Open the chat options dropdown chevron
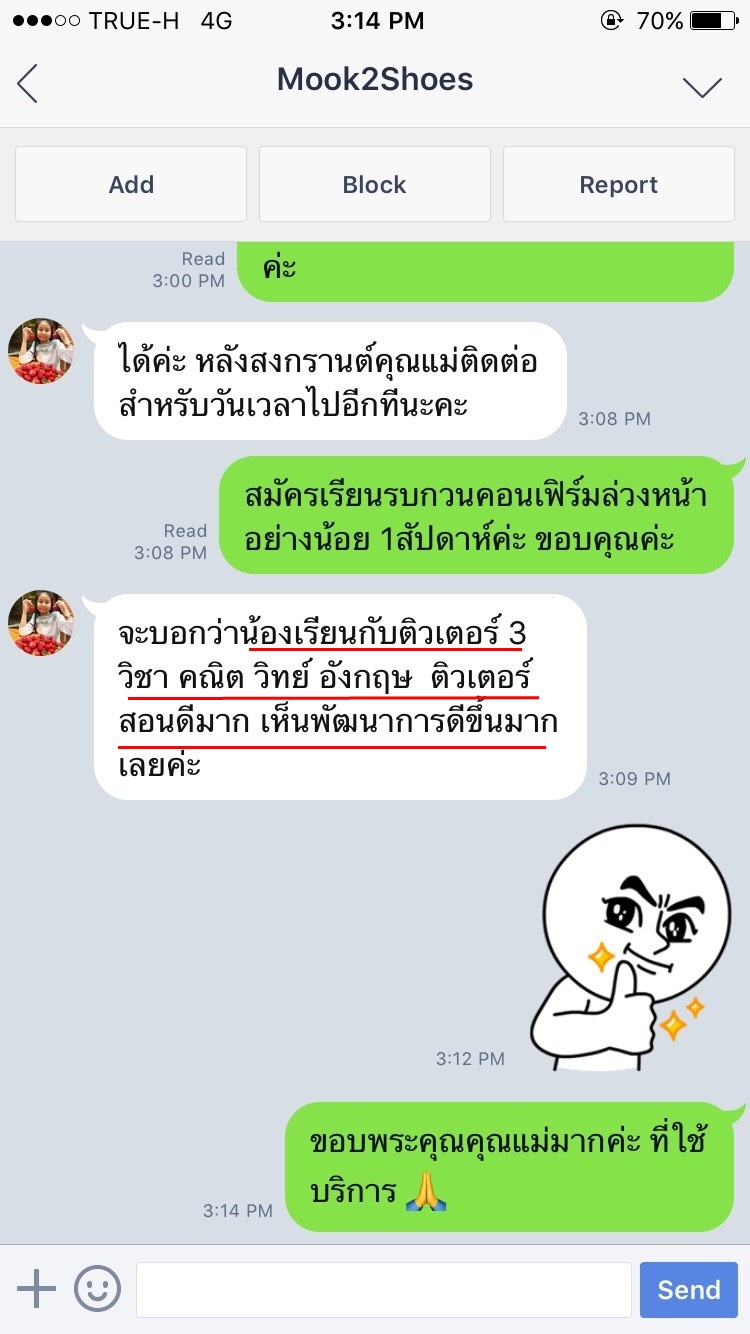 (x=702, y=87)
